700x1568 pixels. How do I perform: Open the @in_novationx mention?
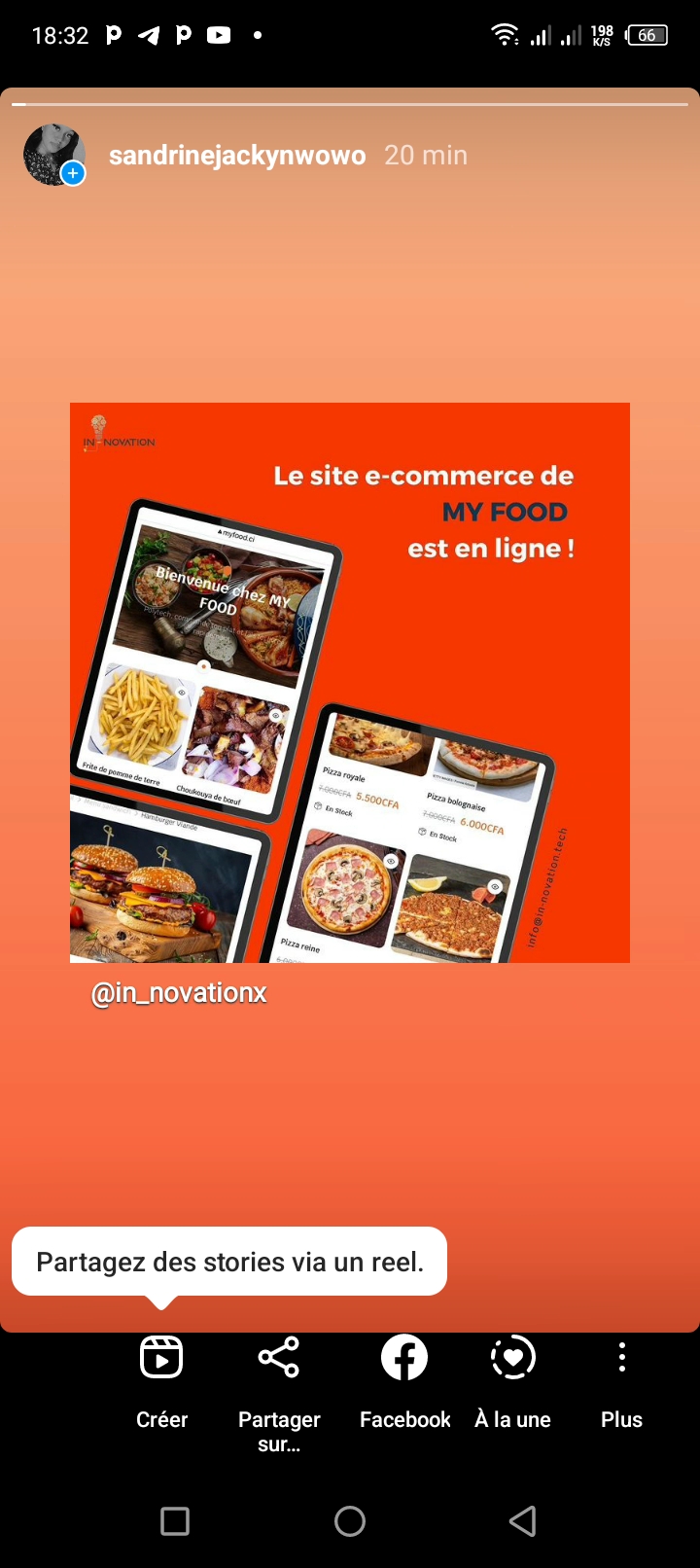click(179, 993)
